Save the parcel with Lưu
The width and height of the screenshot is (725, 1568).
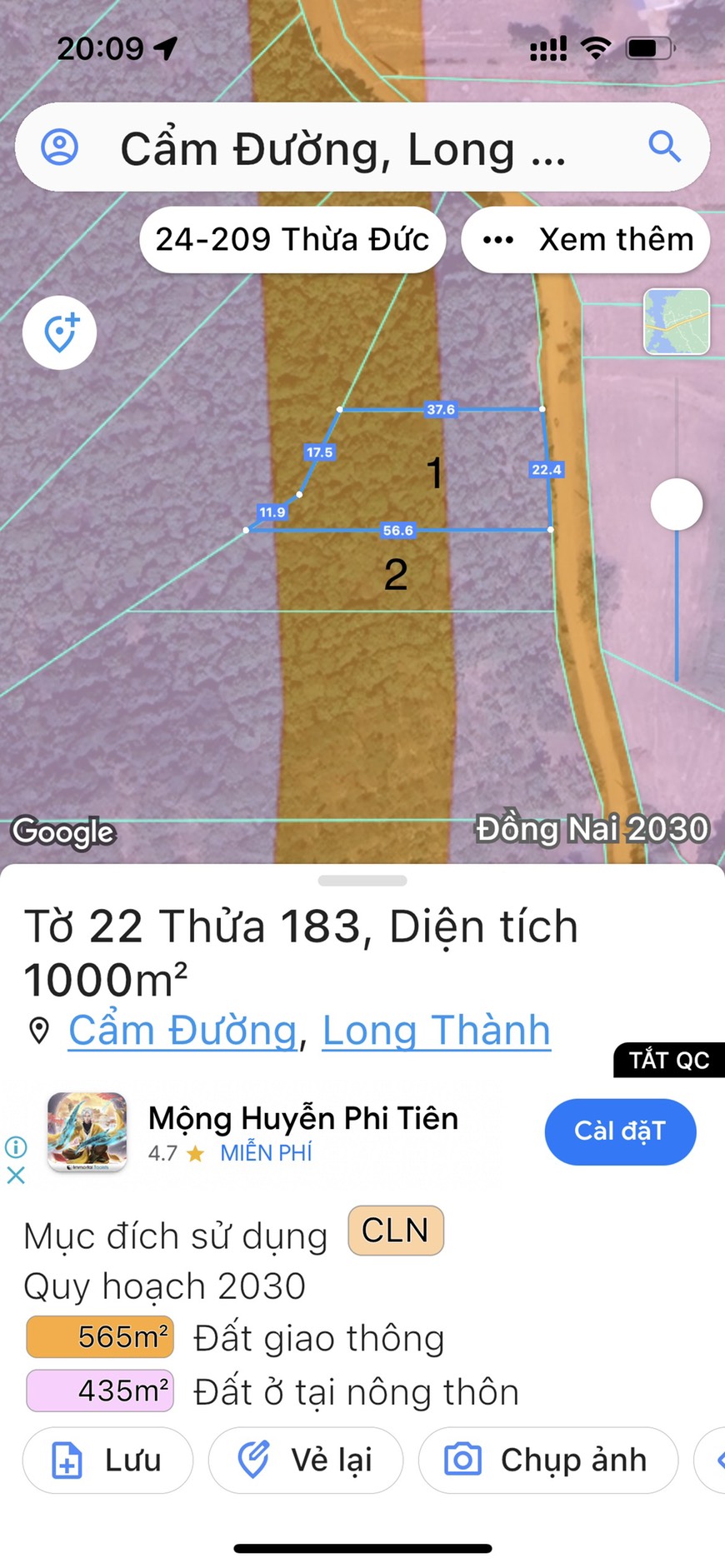[108, 1461]
